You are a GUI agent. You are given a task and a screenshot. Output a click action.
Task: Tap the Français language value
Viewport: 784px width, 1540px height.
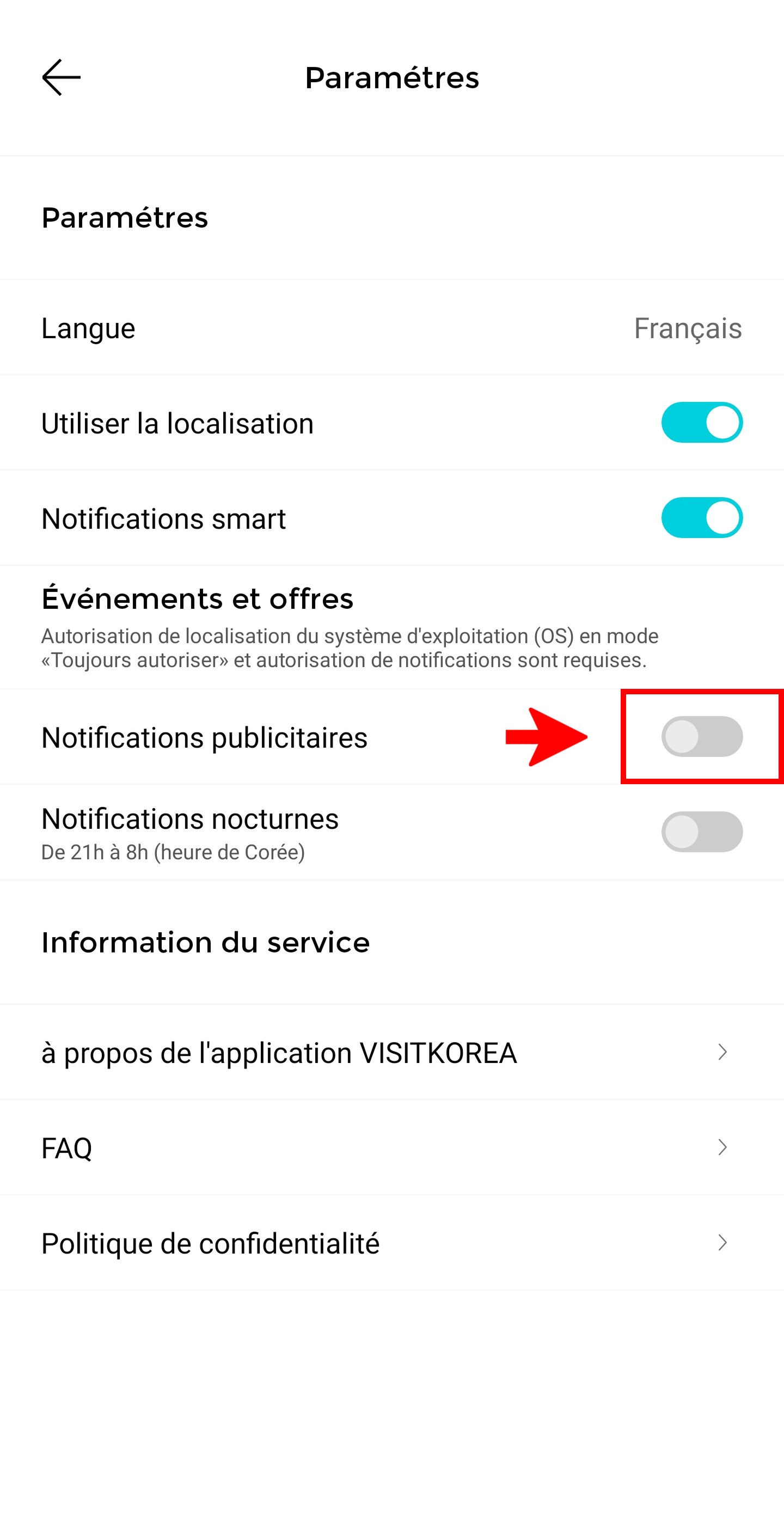pyautogui.click(x=688, y=328)
